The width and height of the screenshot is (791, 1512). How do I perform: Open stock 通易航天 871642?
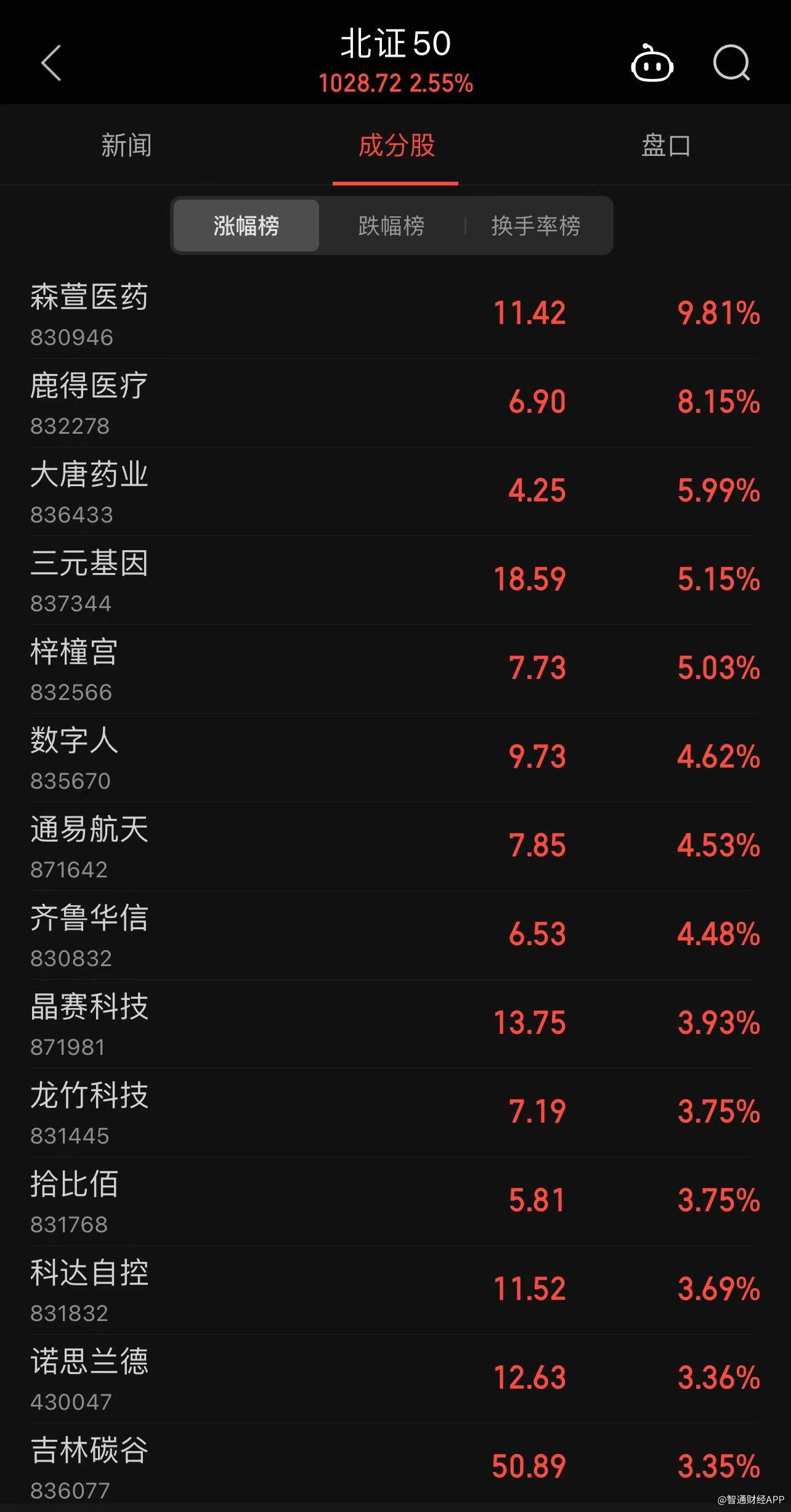pyautogui.click(x=394, y=847)
